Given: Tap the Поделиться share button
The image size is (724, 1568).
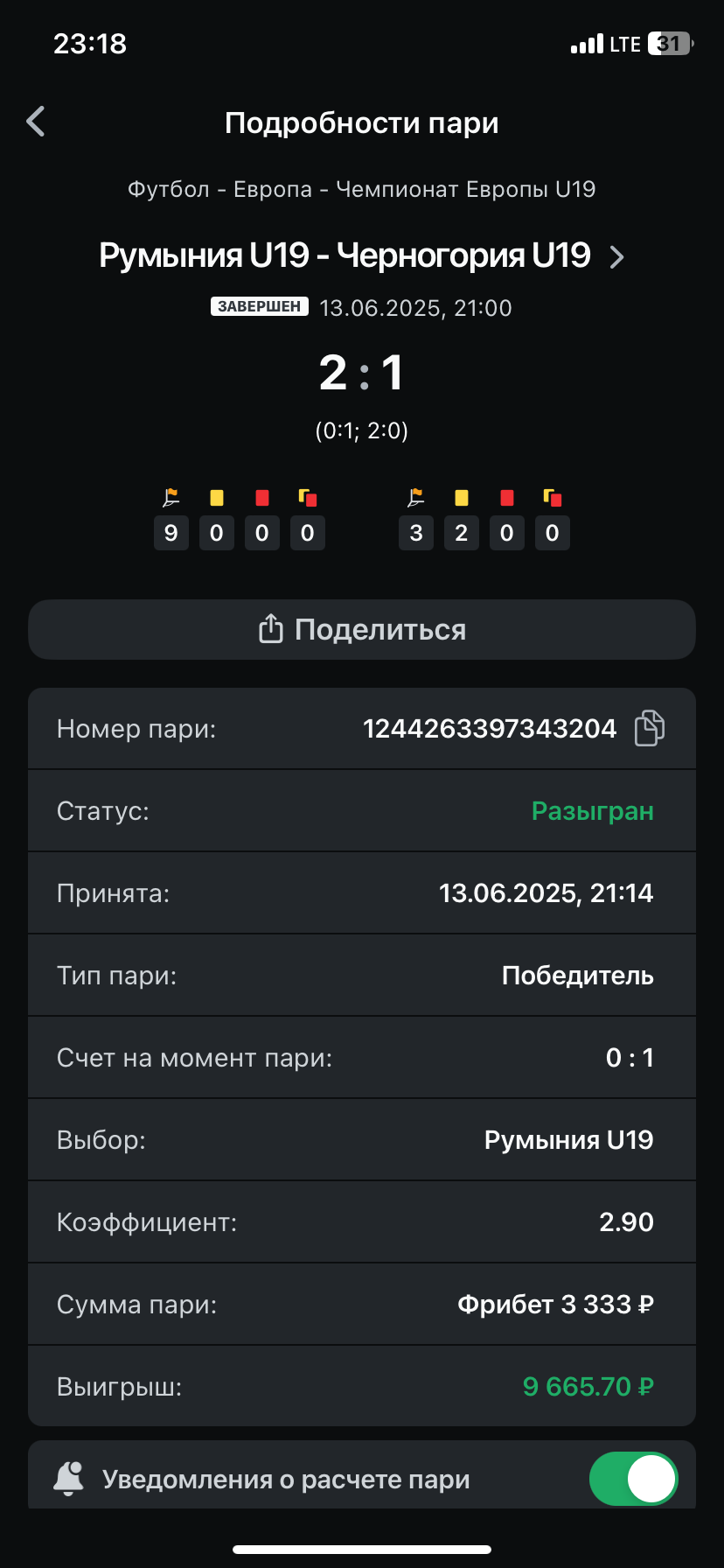Looking at the screenshot, I should [x=362, y=629].
